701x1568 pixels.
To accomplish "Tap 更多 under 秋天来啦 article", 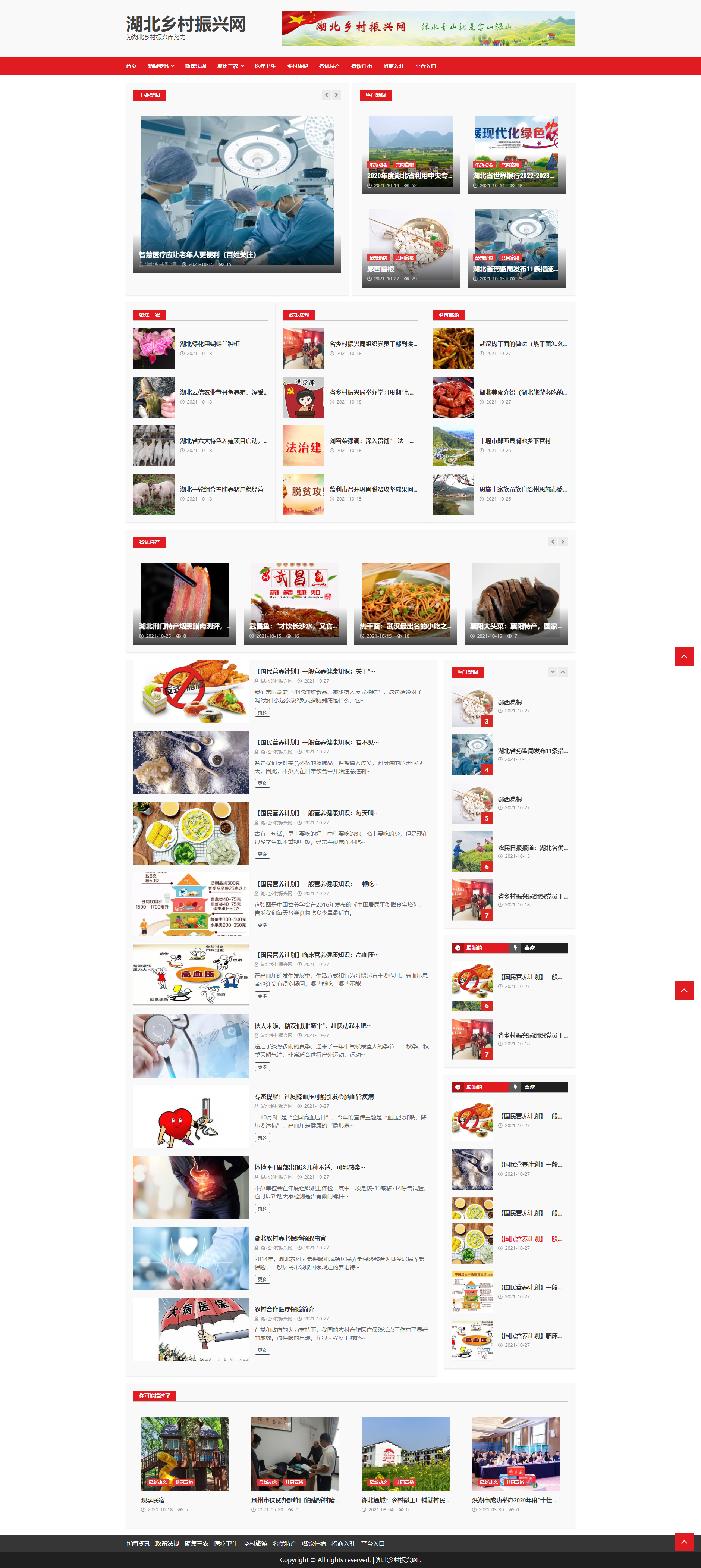I will [262, 1066].
